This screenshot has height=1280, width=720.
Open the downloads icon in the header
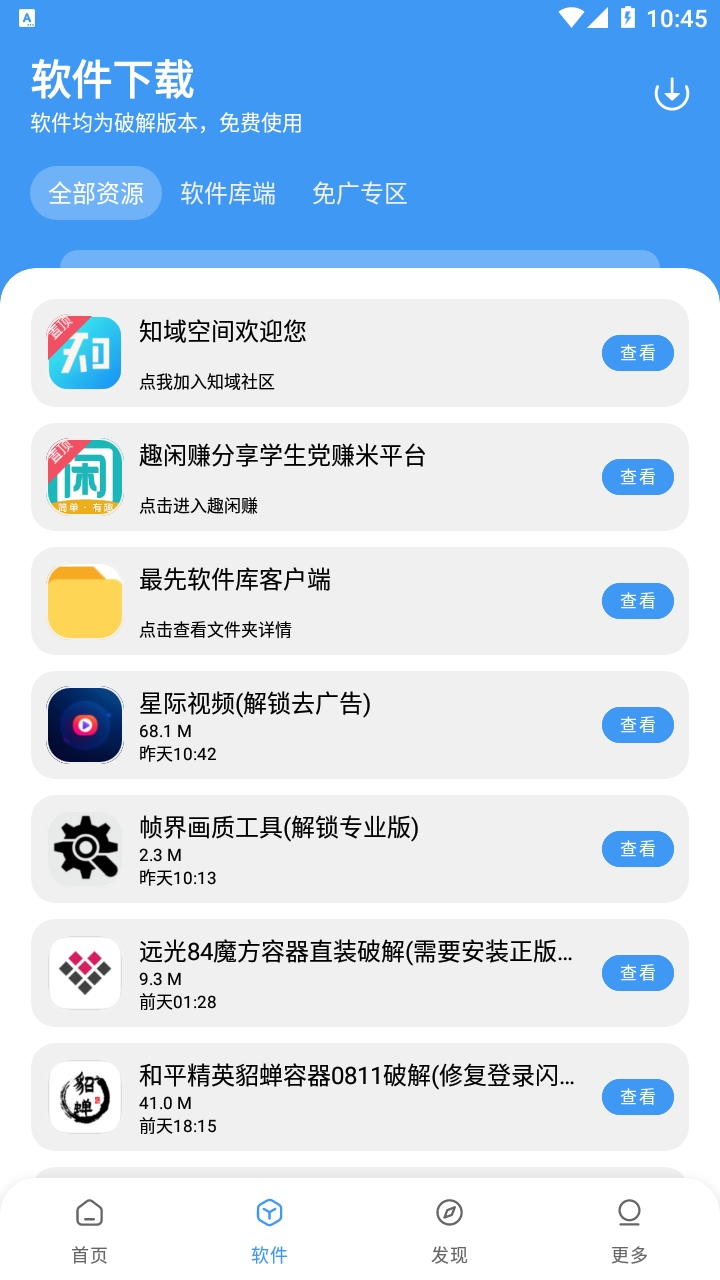coord(671,94)
